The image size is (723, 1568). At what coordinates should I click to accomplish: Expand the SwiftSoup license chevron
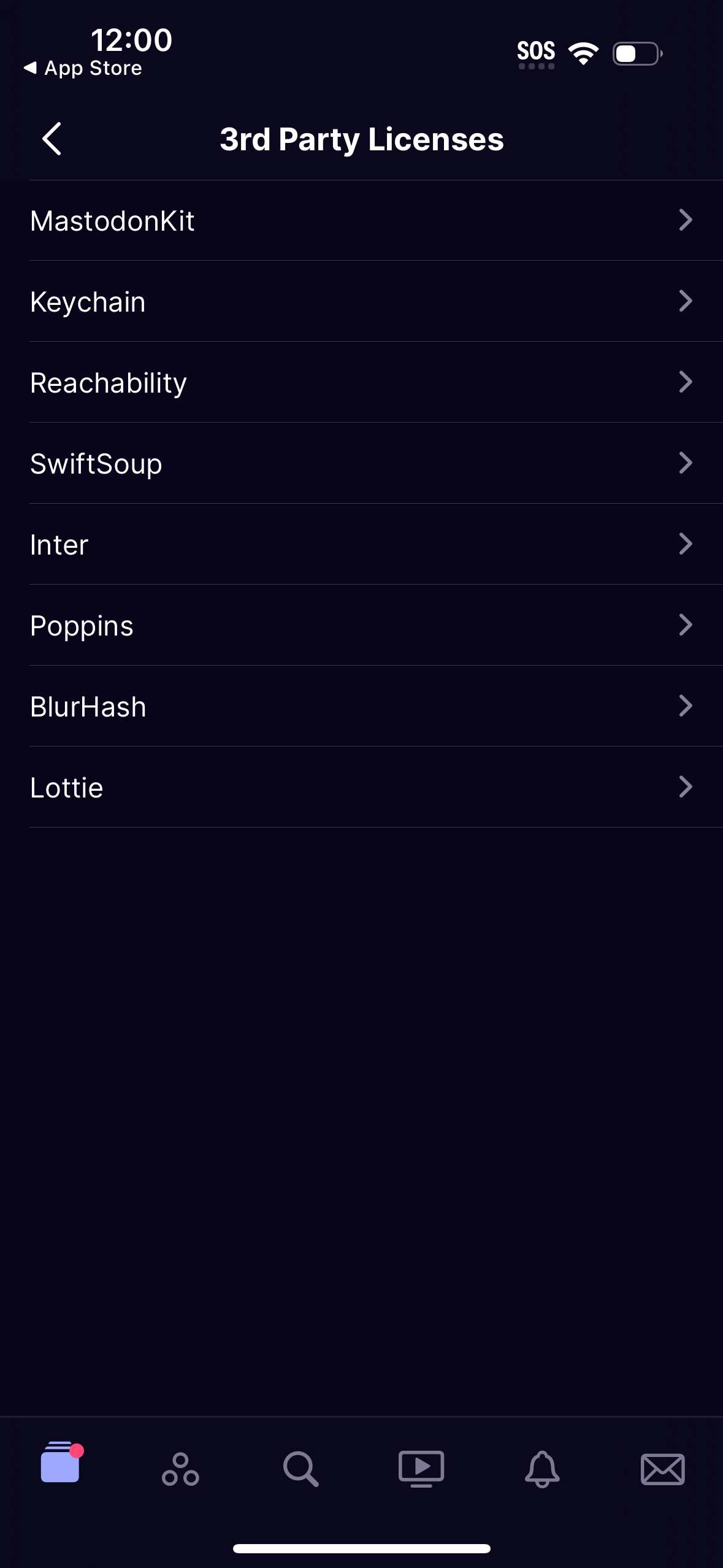(x=686, y=463)
